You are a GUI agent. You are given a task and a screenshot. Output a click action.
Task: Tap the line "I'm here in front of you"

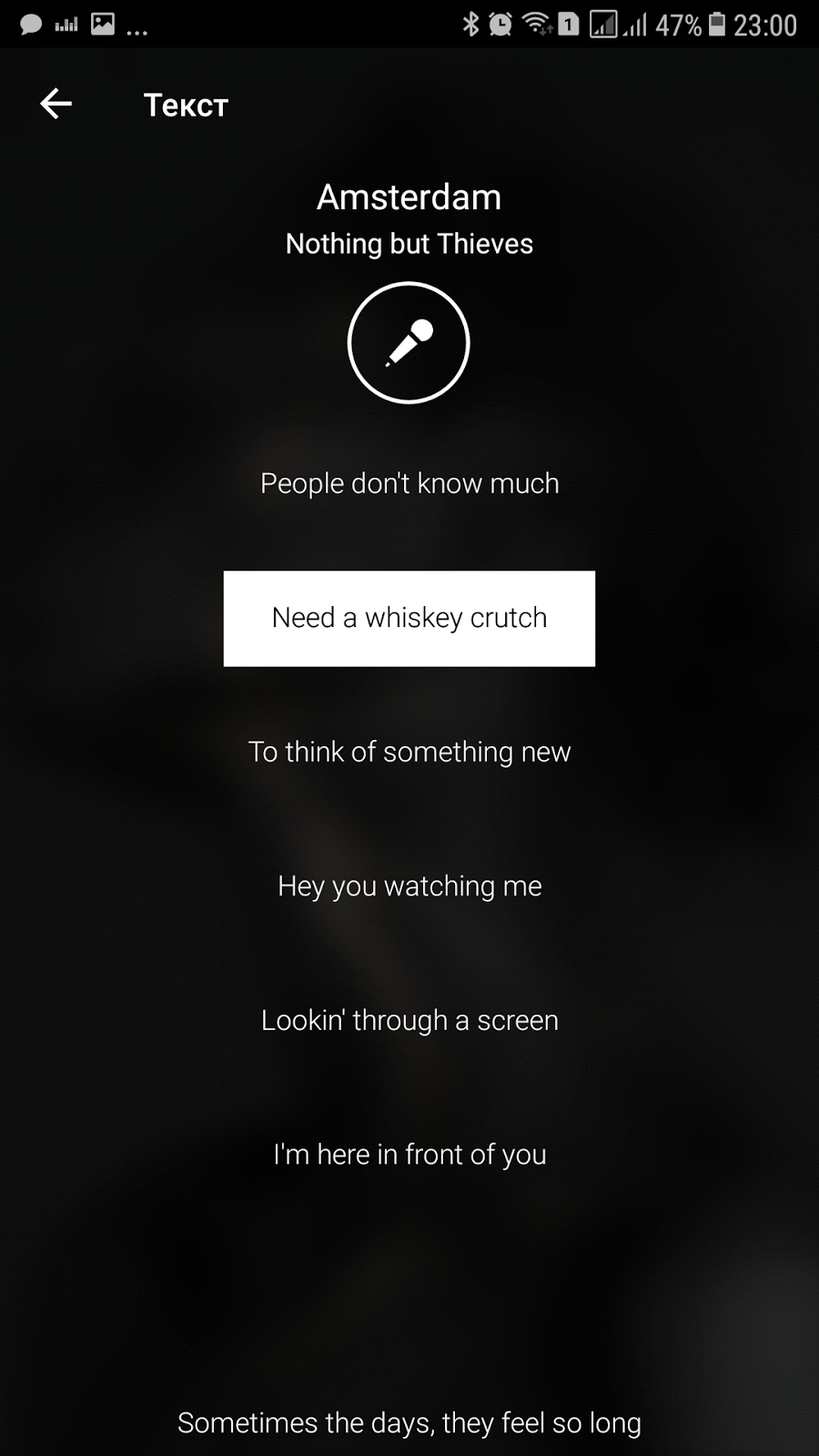pyautogui.click(x=409, y=1154)
